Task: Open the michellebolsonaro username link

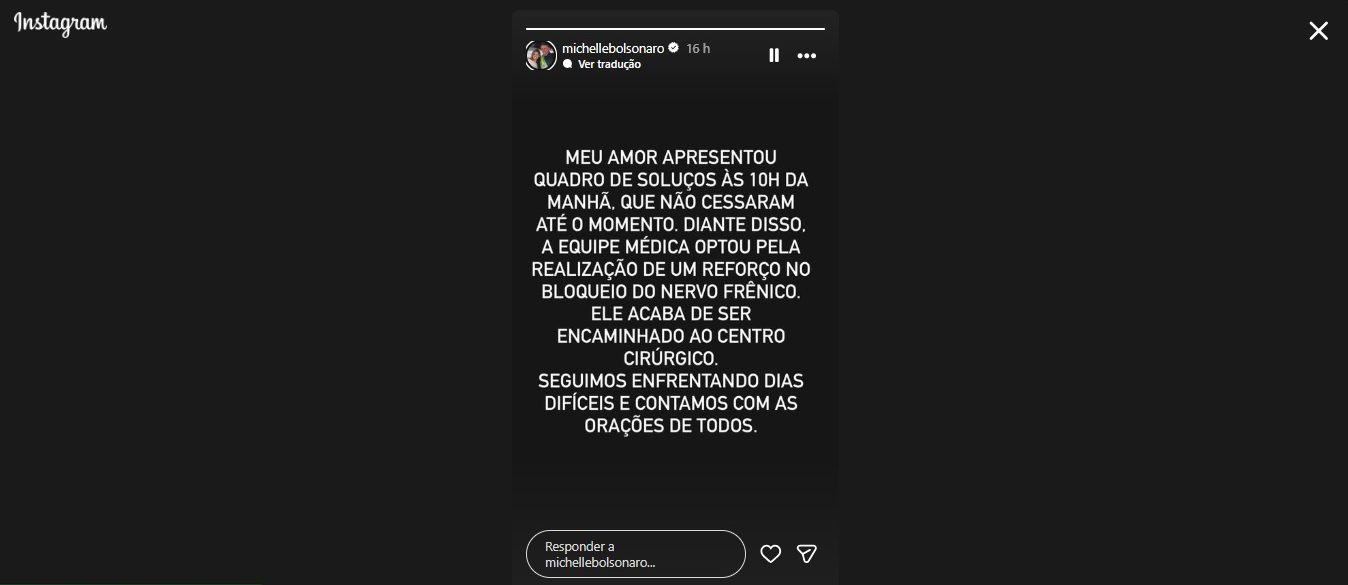Action: coord(613,48)
